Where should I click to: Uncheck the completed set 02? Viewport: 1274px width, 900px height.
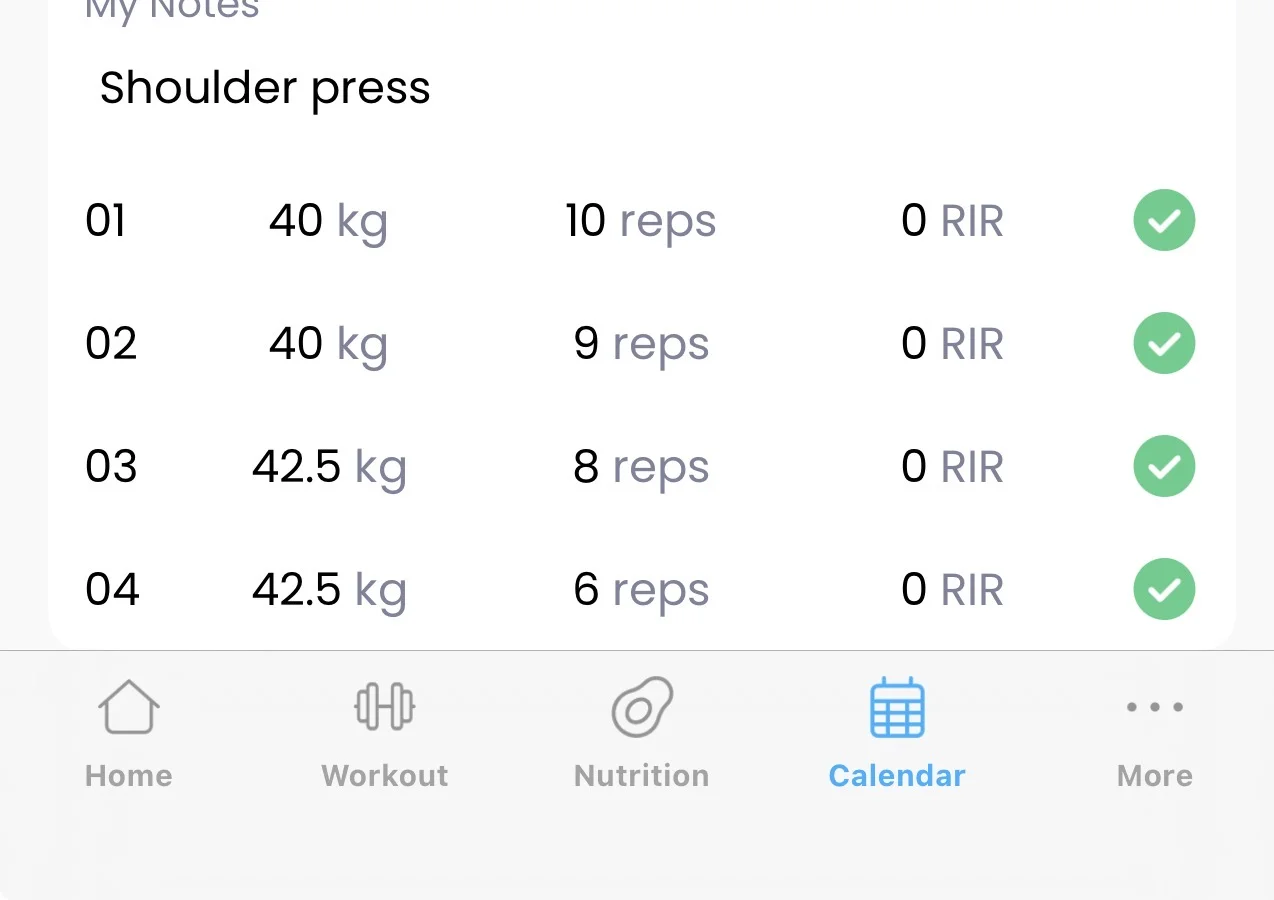(1164, 343)
